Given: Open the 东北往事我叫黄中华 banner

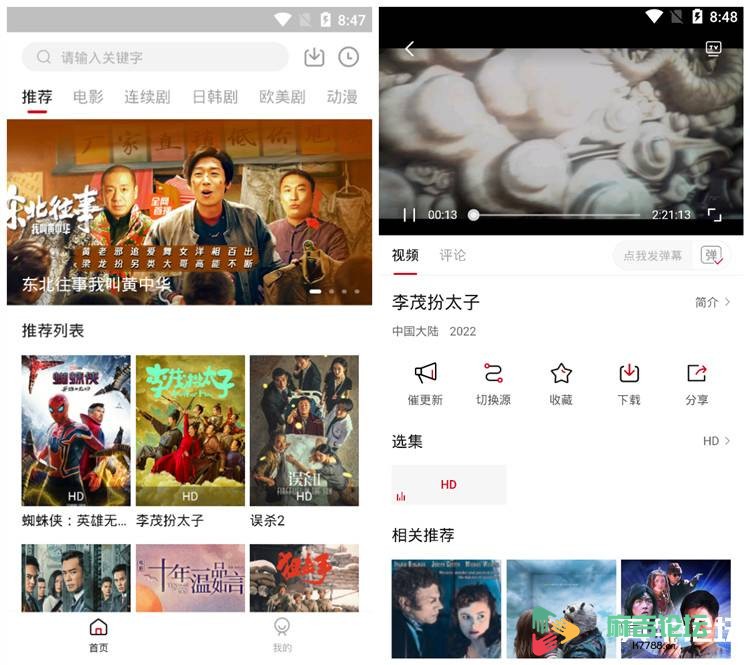Looking at the screenshot, I should (189, 212).
